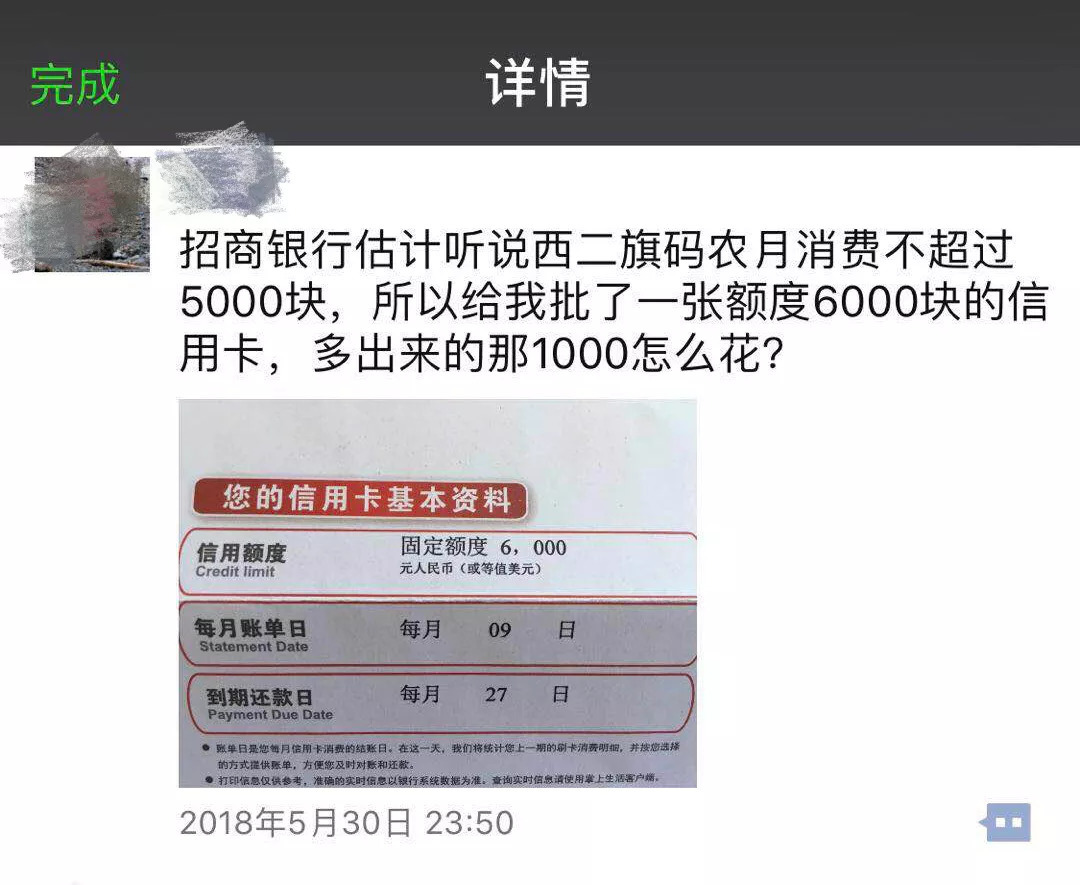View the credit card statement photo
Screen dimensions: 1080x885
(x=437, y=593)
